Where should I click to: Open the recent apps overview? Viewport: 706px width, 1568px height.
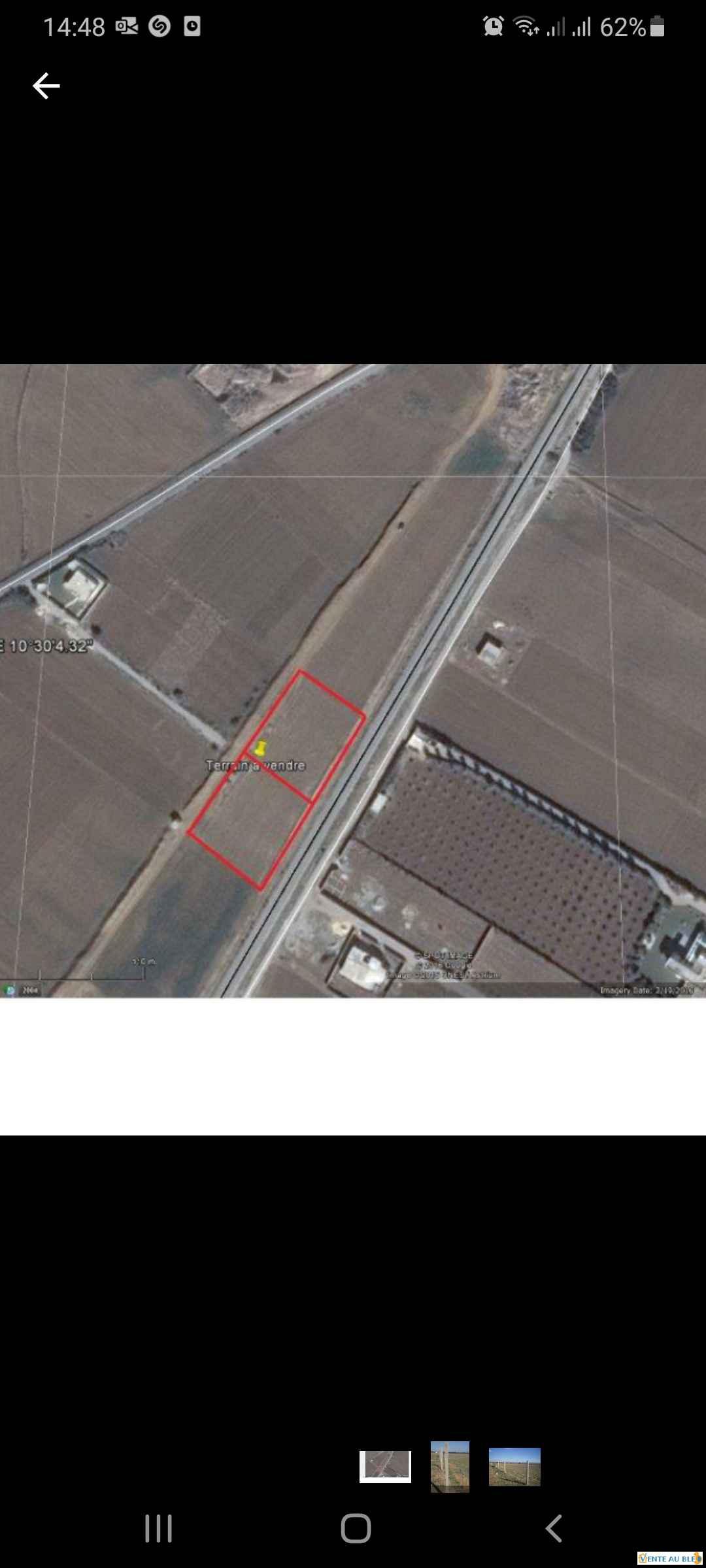coord(158,1529)
